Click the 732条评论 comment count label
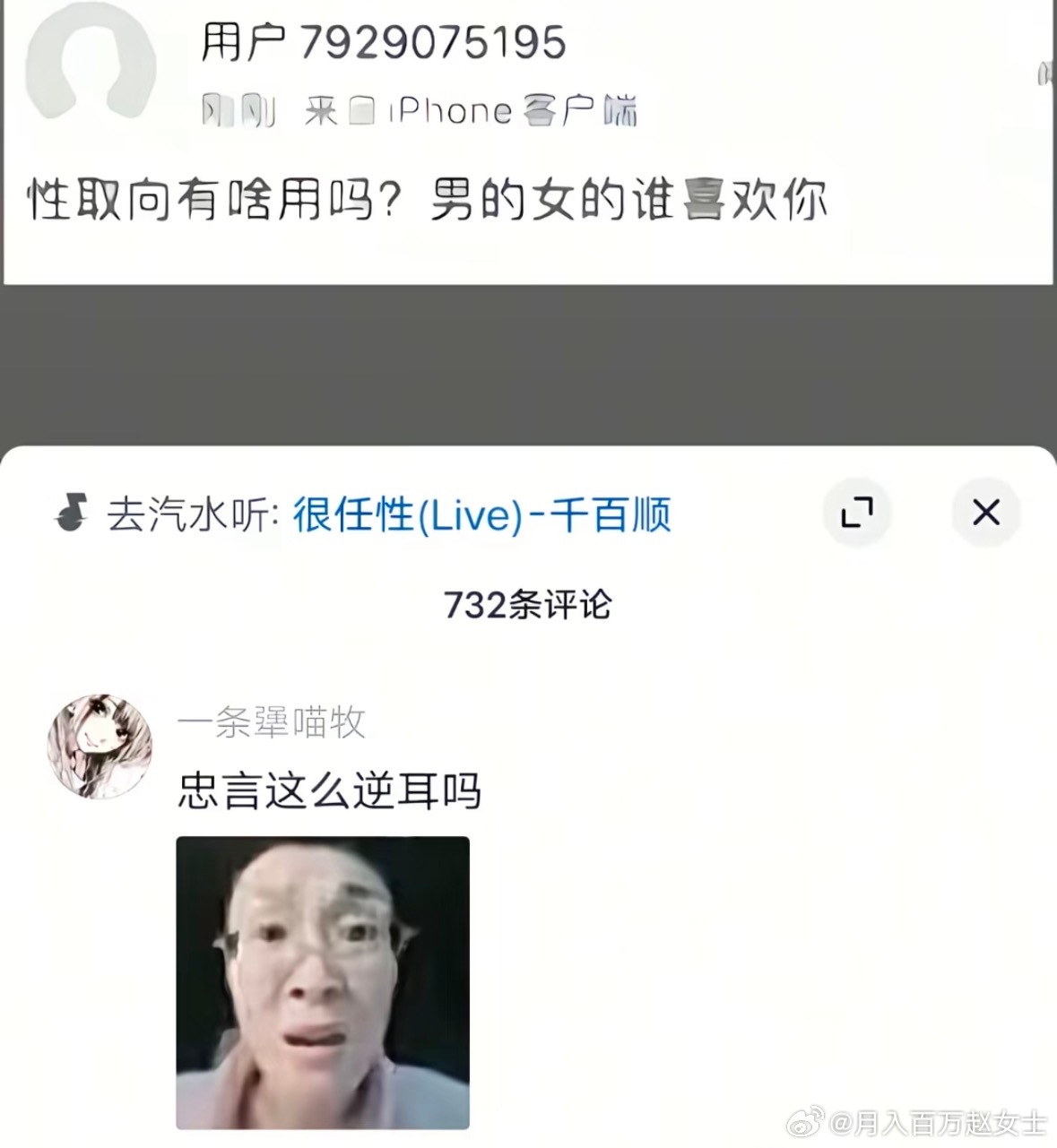 coord(527,604)
